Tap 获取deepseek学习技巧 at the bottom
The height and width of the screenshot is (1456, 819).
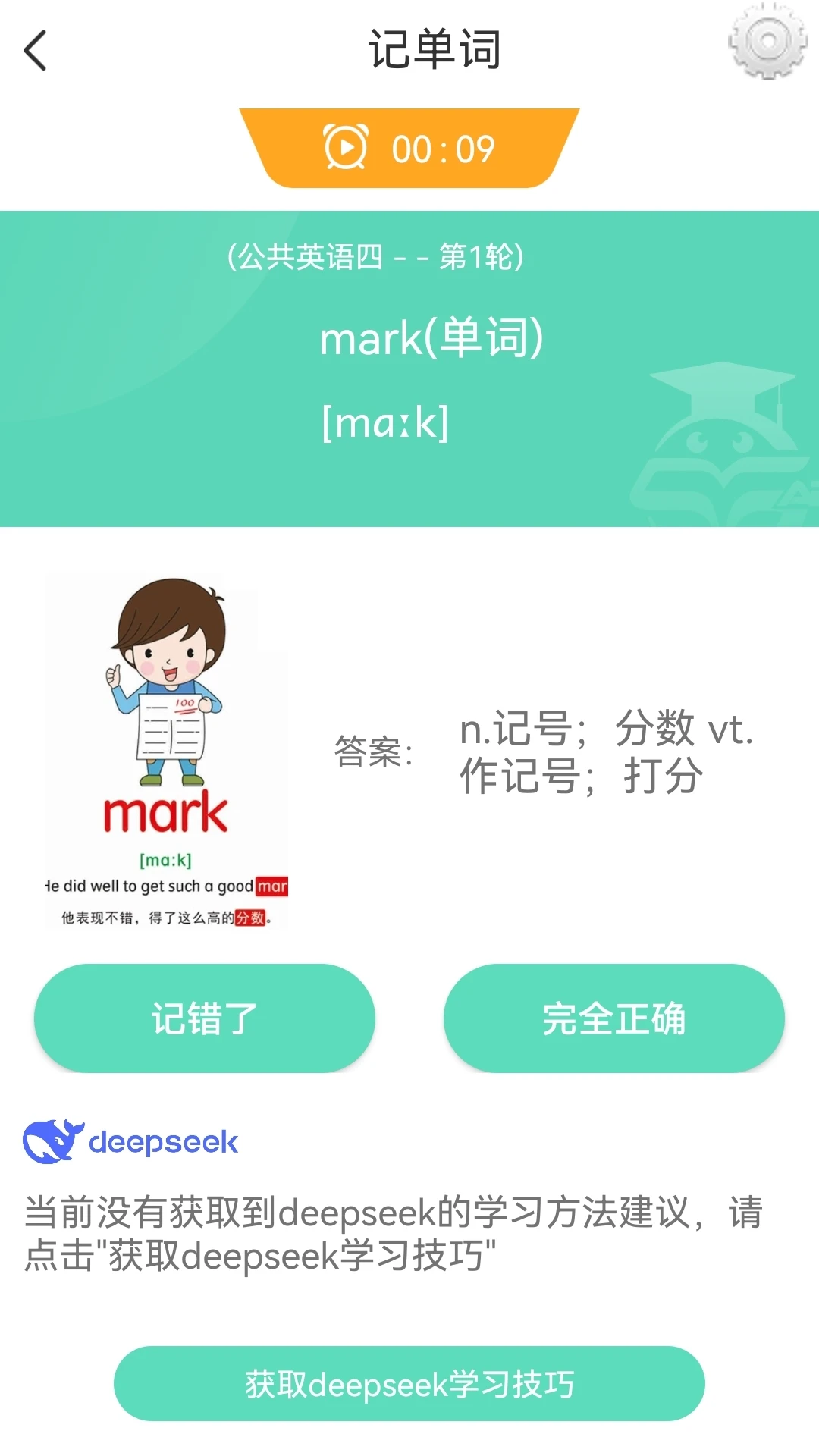(x=409, y=1382)
